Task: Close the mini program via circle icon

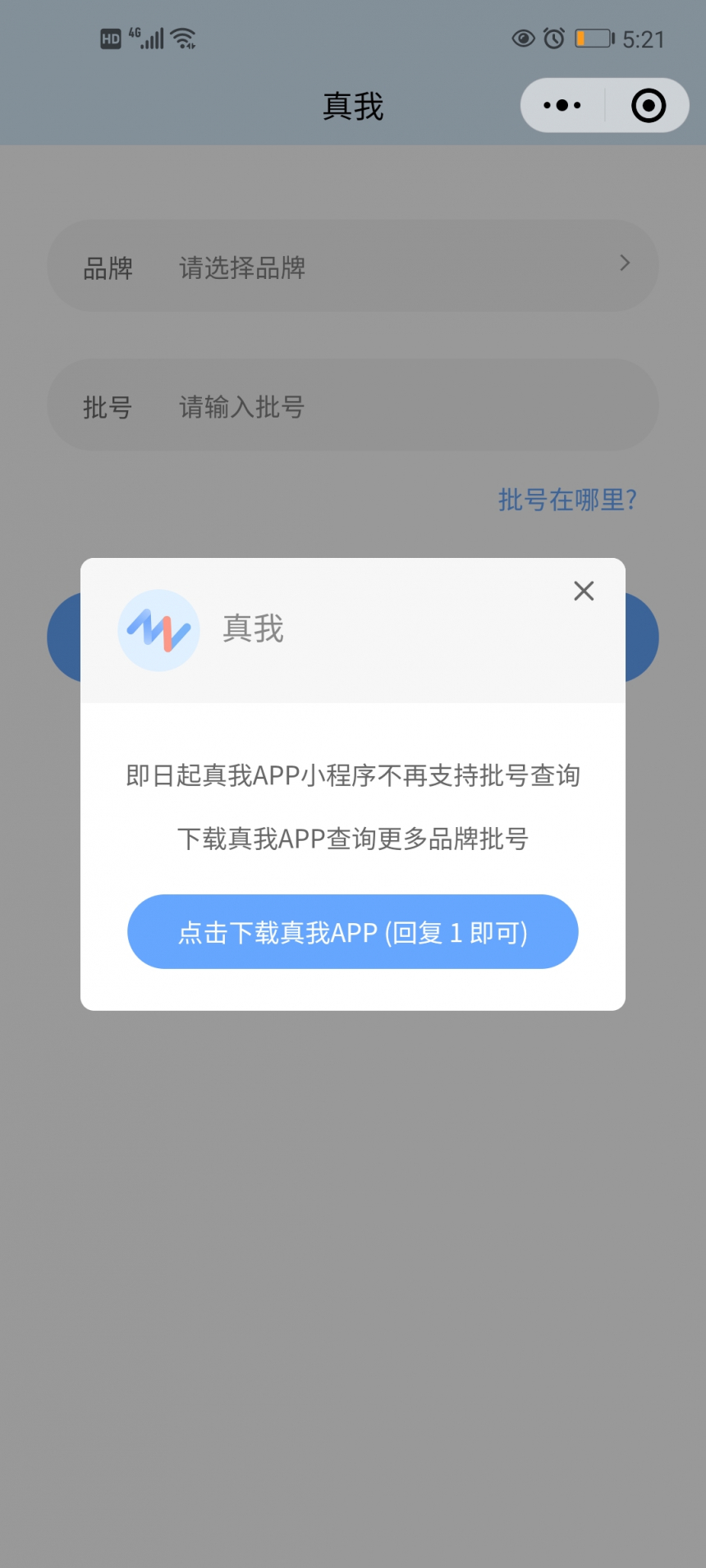Action: pyautogui.click(x=648, y=106)
